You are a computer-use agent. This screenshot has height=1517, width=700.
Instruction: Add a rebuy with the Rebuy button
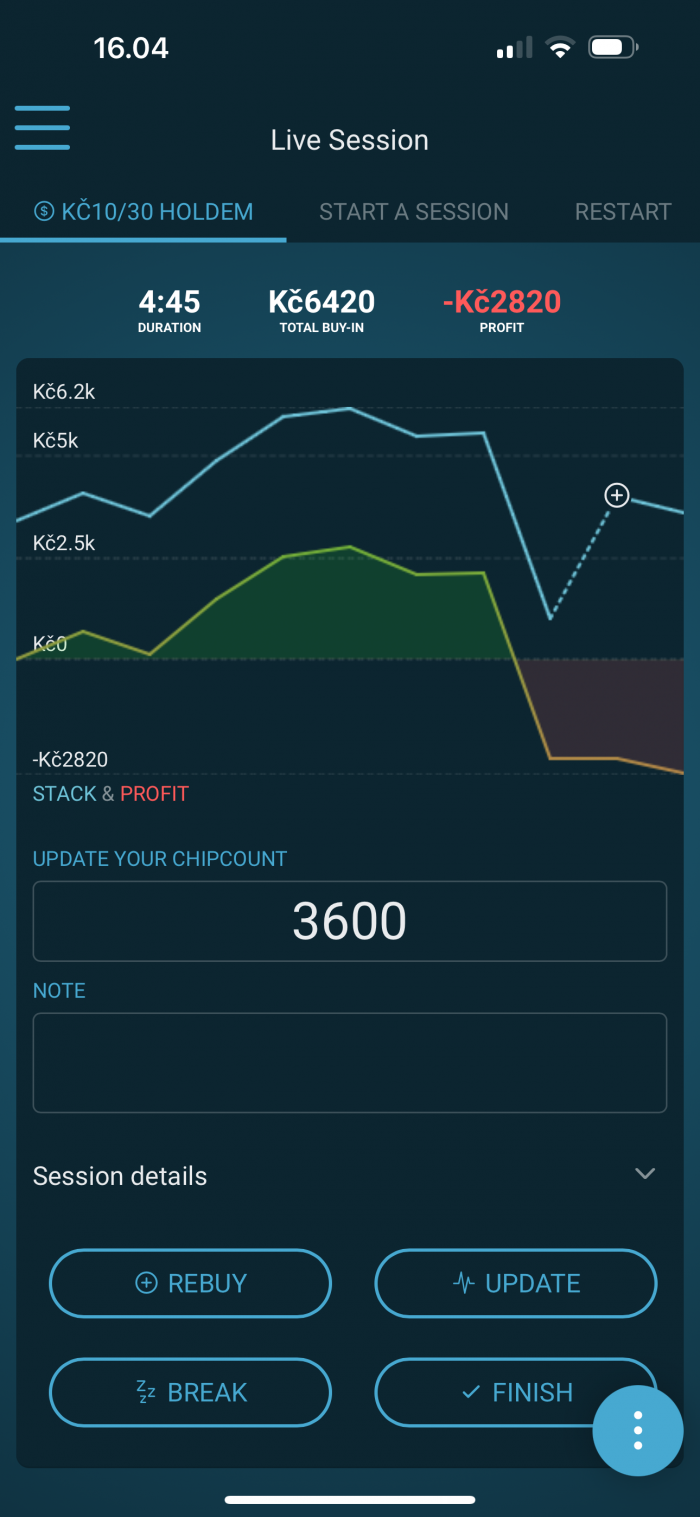coord(190,1283)
